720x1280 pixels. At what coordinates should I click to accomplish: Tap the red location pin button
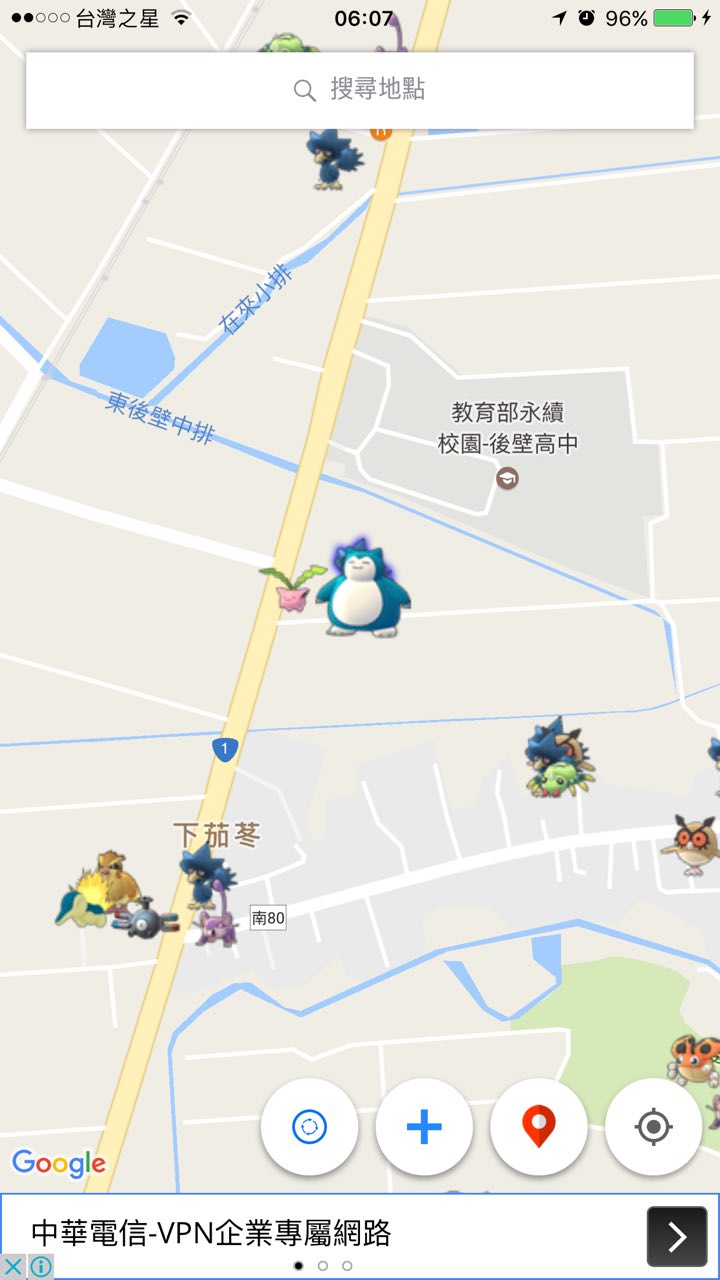pos(539,1127)
